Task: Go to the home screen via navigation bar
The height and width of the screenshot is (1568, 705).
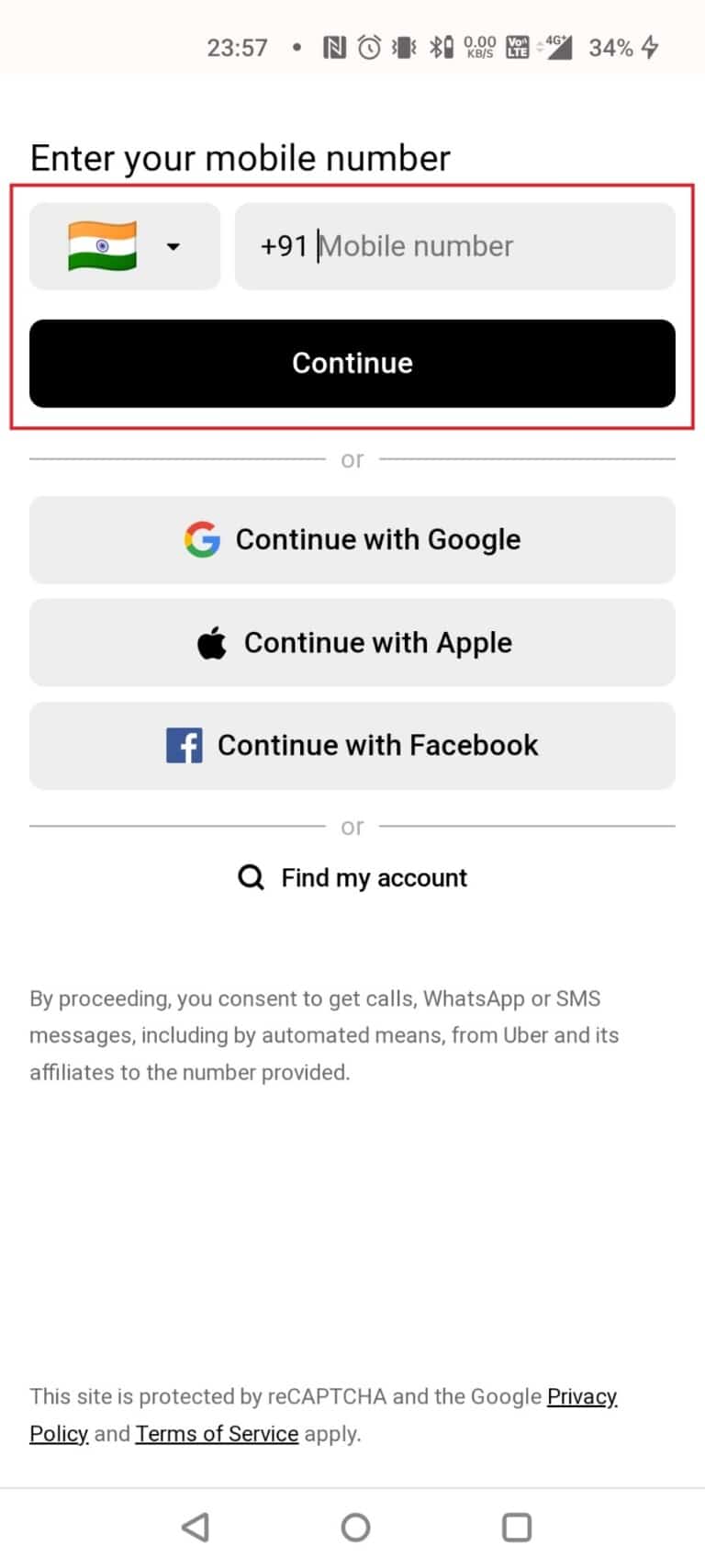Action: pyautogui.click(x=355, y=1527)
